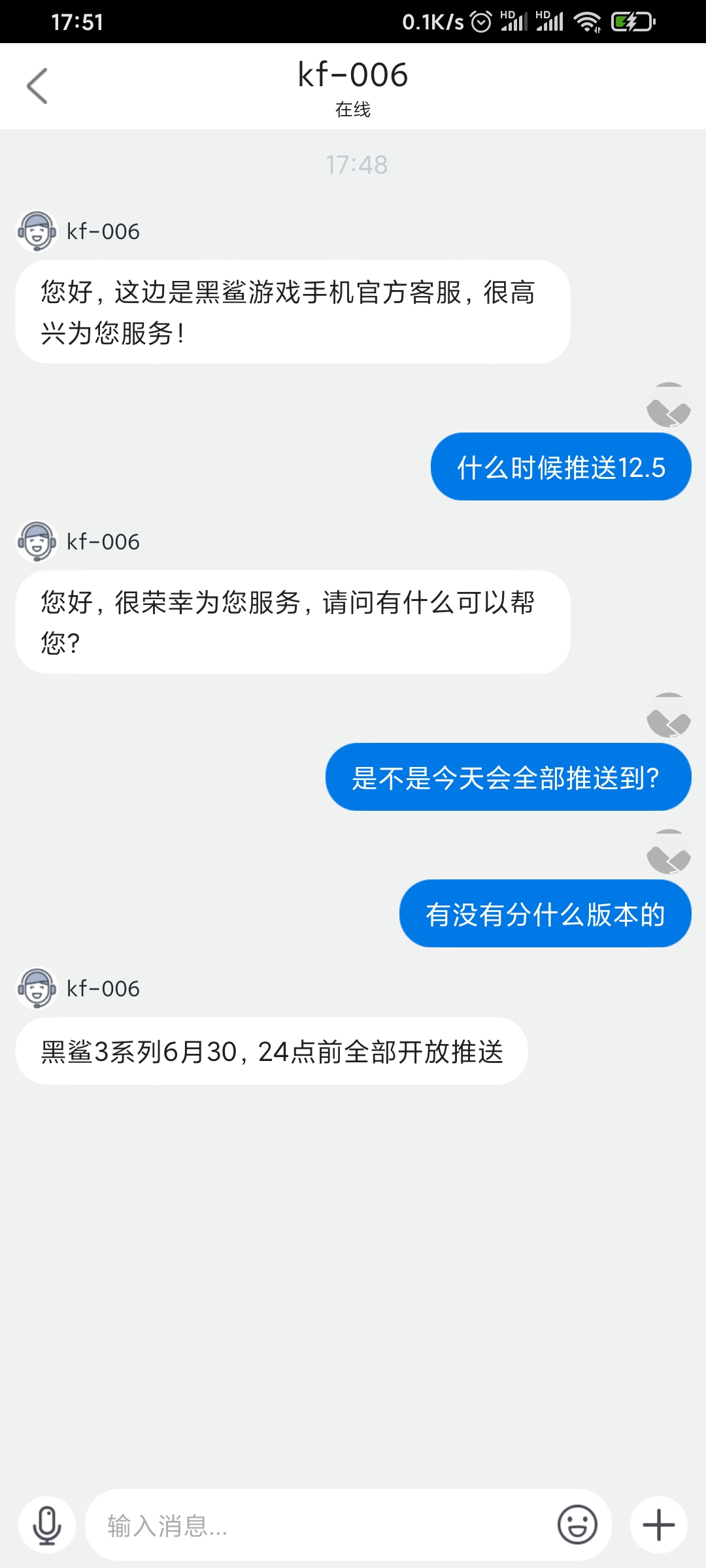Image resolution: width=706 pixels, height=1568 pixels.
Task: Tap the microphone for voice input
Action: [x=47, y=1526]
